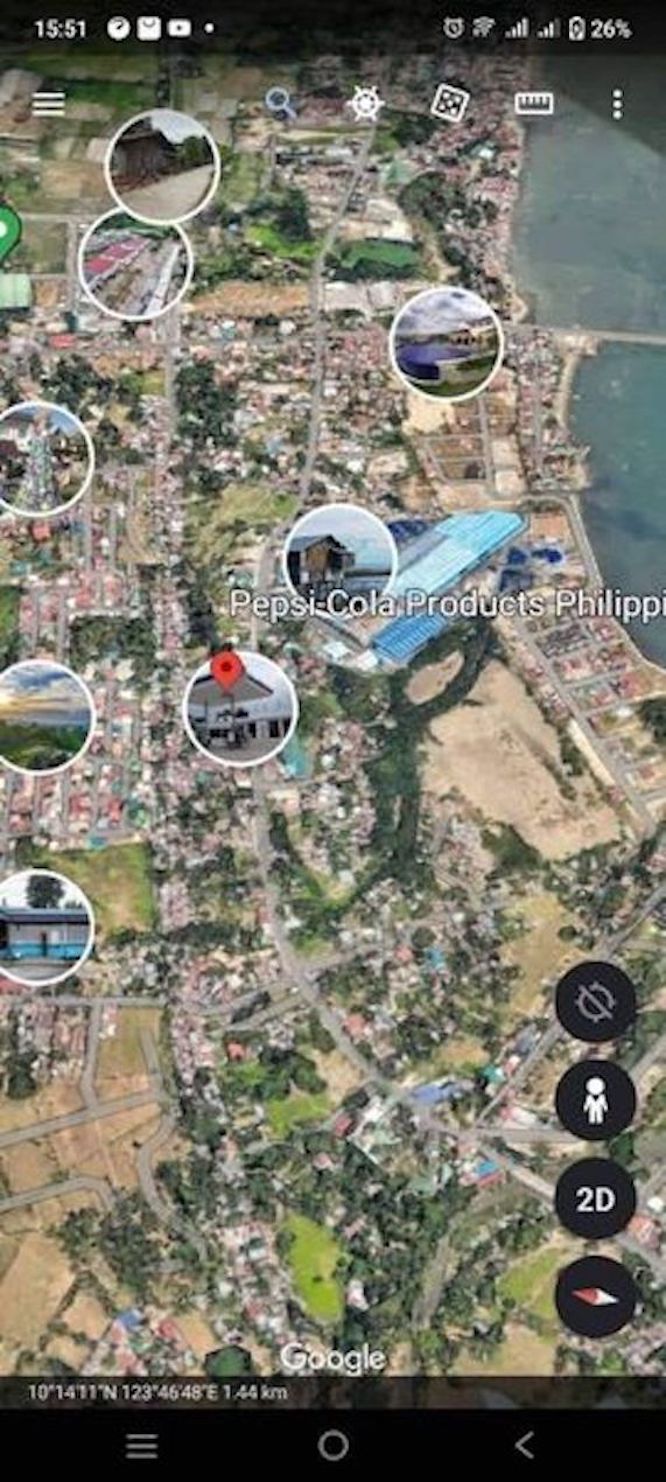Viewport: 666px width, 1482px height.
Task: Open the three-dot overflow menu
Action: coord(617,104)
